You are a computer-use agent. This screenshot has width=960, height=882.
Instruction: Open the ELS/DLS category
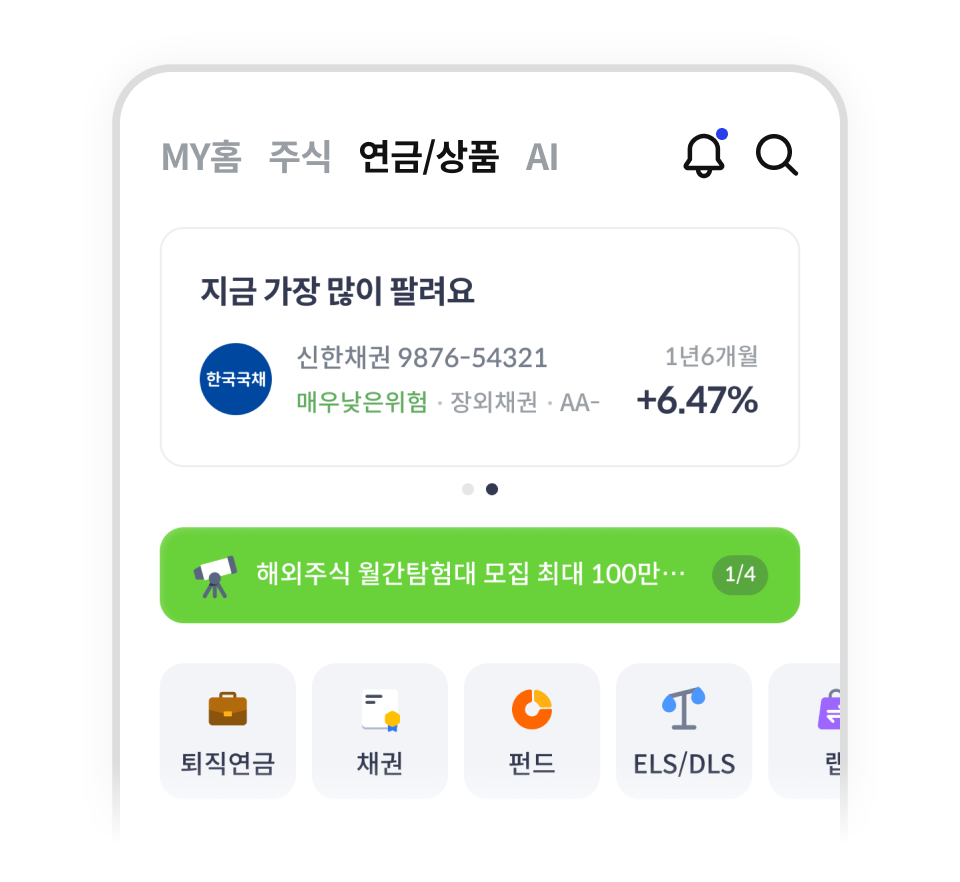[x=684, y=731]
